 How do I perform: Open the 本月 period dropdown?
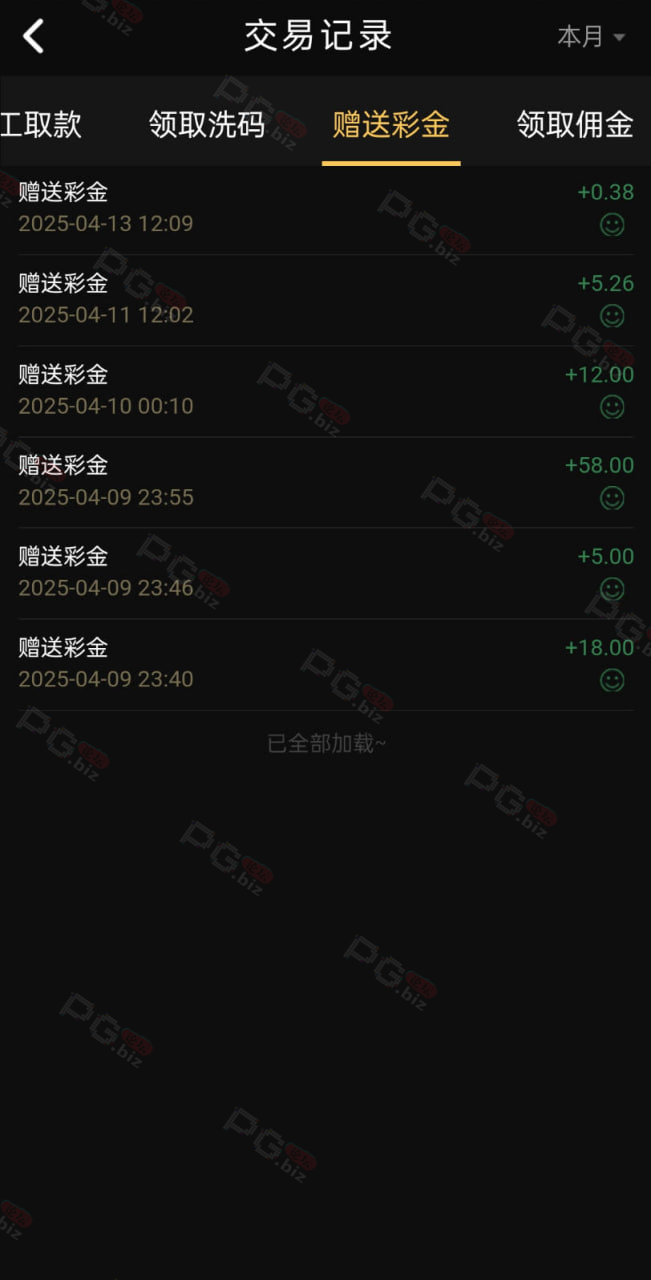591,37
